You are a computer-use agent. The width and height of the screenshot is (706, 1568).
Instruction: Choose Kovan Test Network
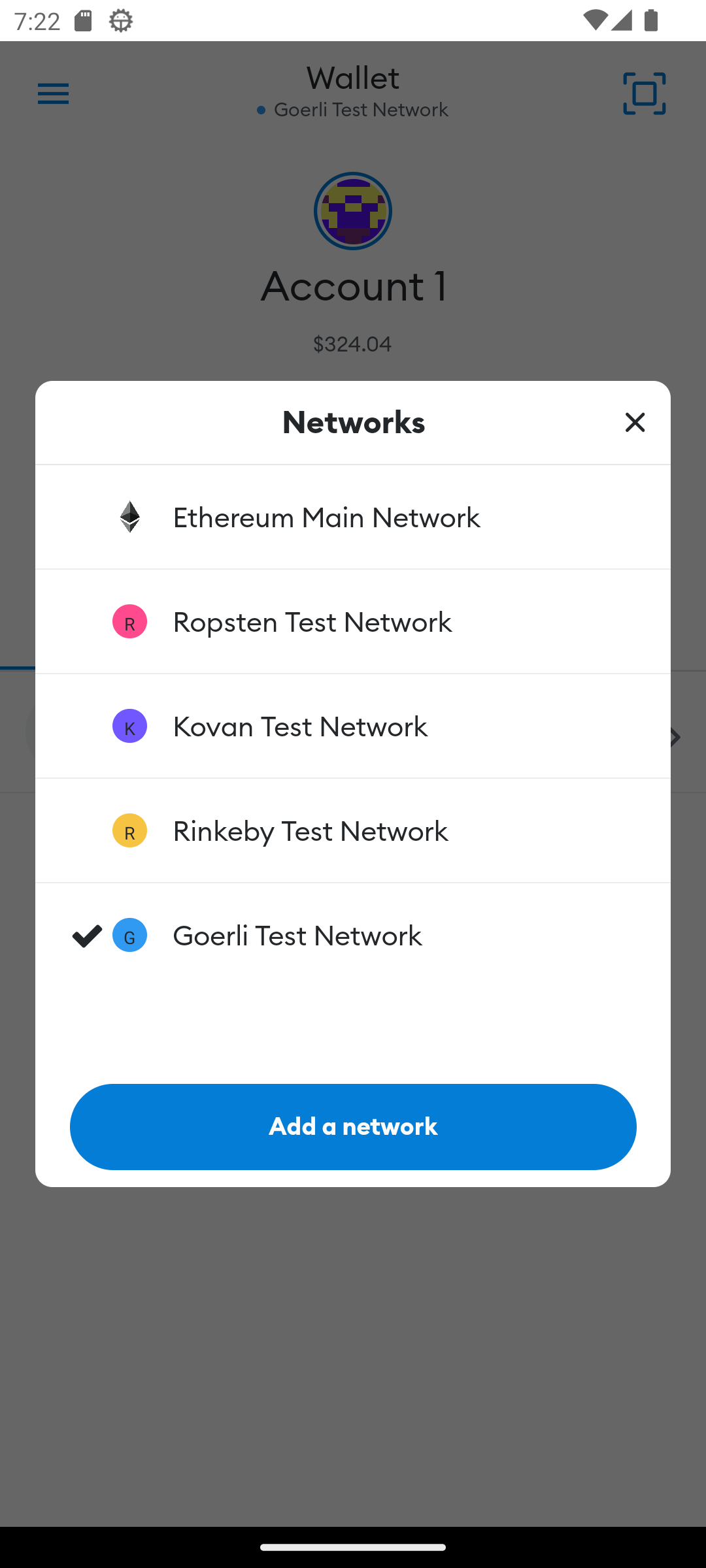[353, 726]
